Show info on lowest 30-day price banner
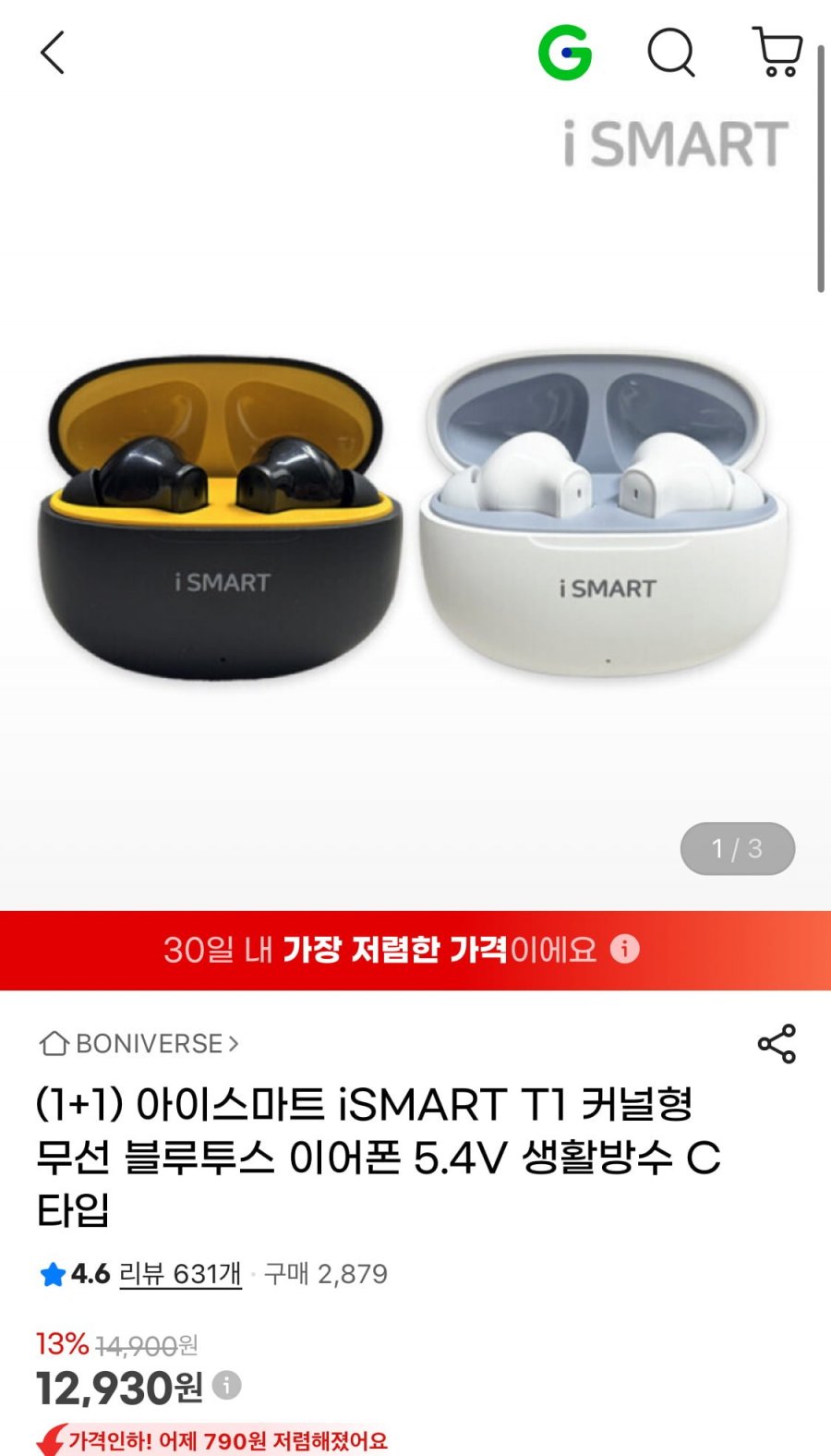 pos(625,949)
